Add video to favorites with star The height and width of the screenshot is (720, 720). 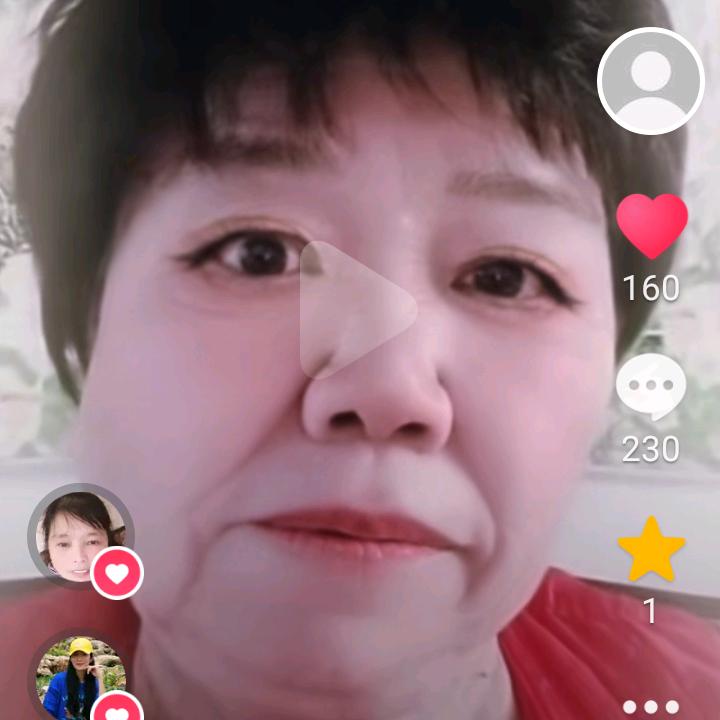(x=651, y=549)
